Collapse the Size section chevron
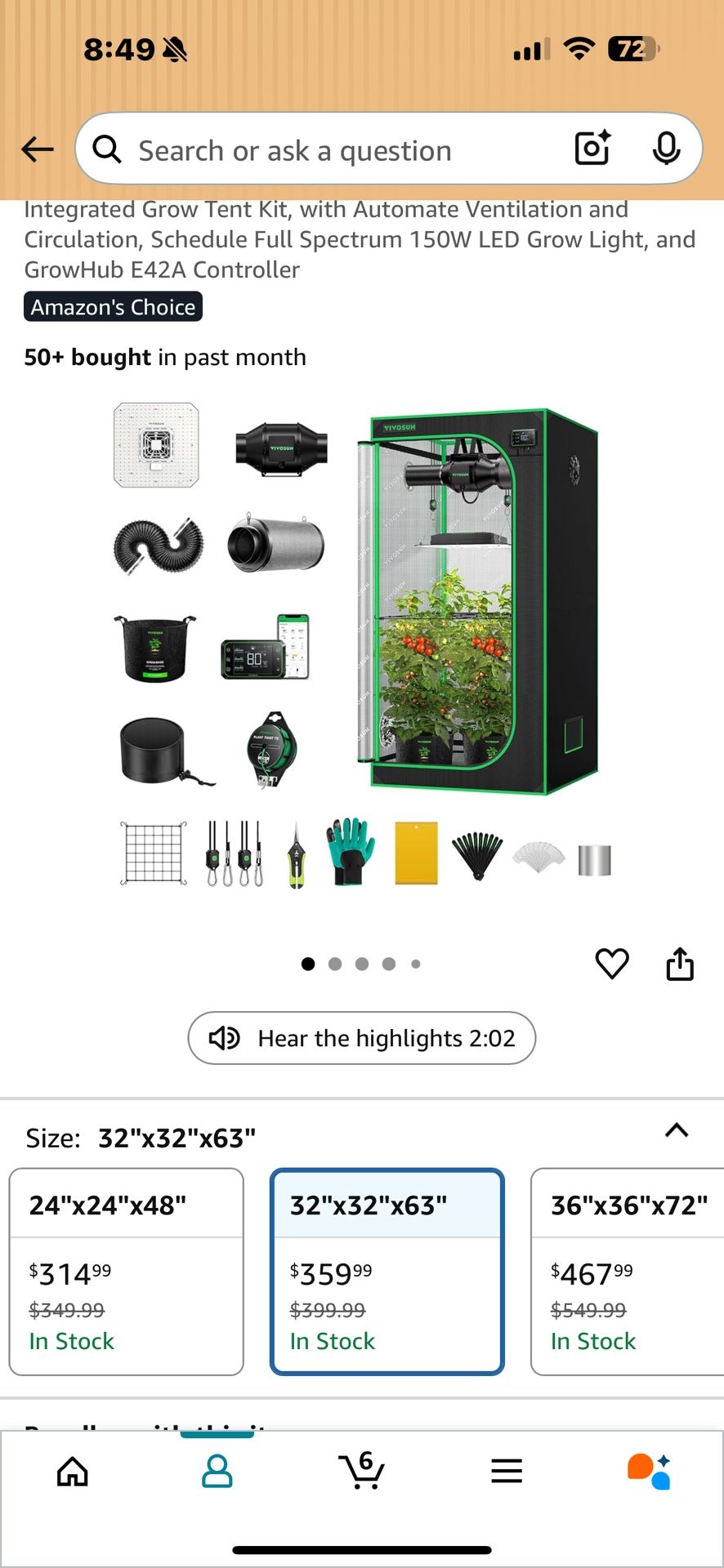 click(677, 1130)
